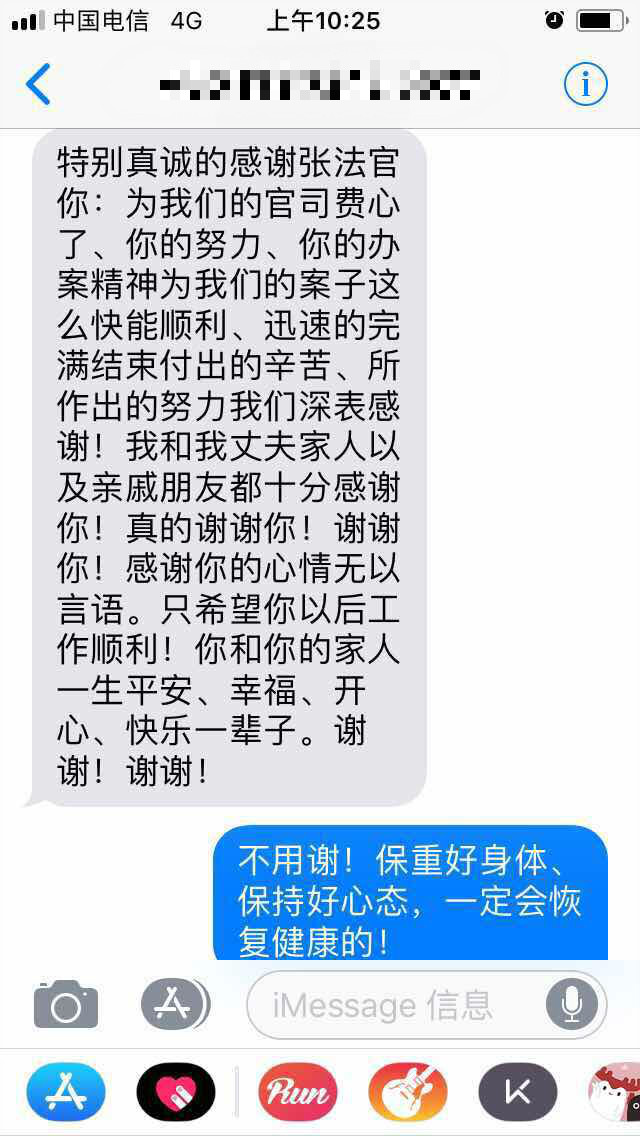Open the GarageBand guitar app
640x1136 pixels.
pyautogui.click(x=407, y=1091)
